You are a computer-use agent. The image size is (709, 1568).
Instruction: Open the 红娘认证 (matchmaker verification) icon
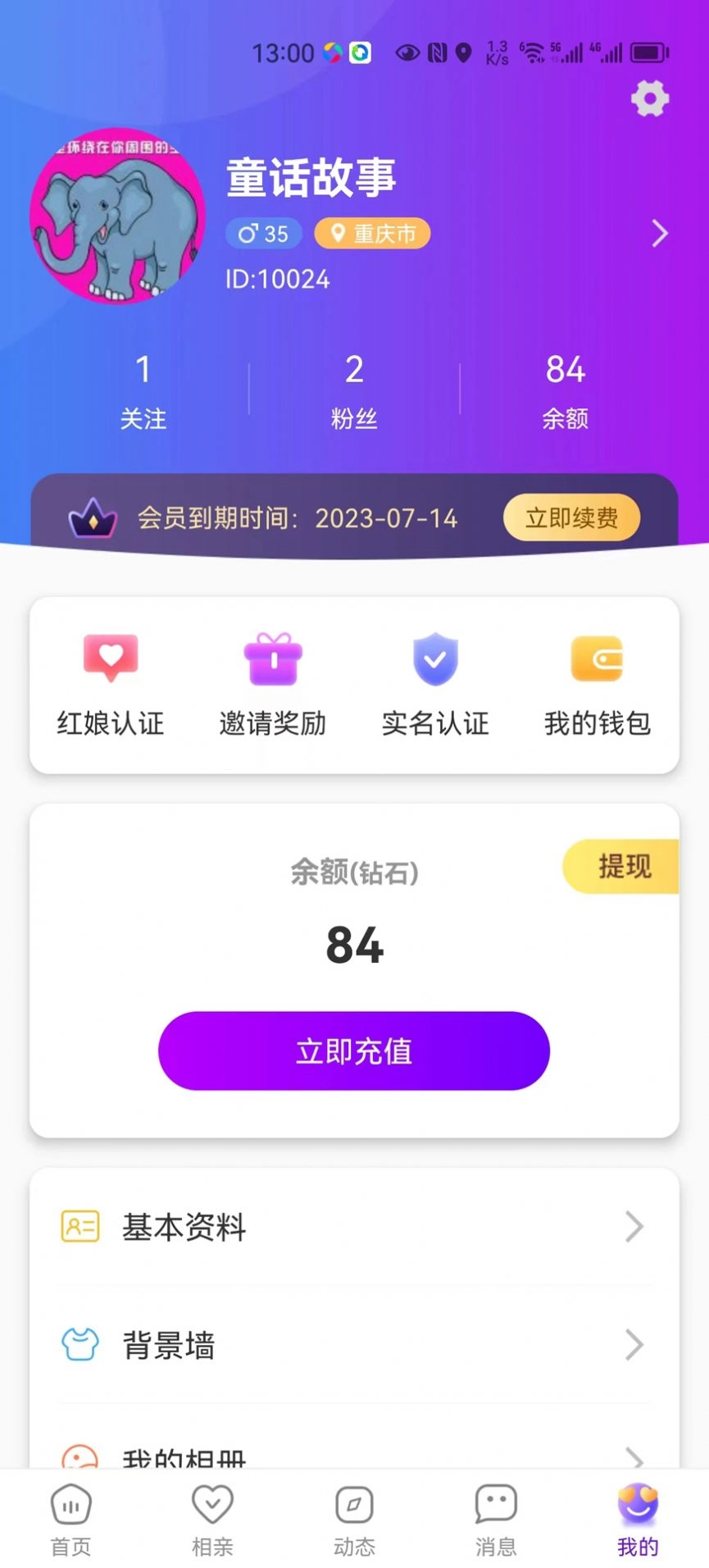click(109, 658)
